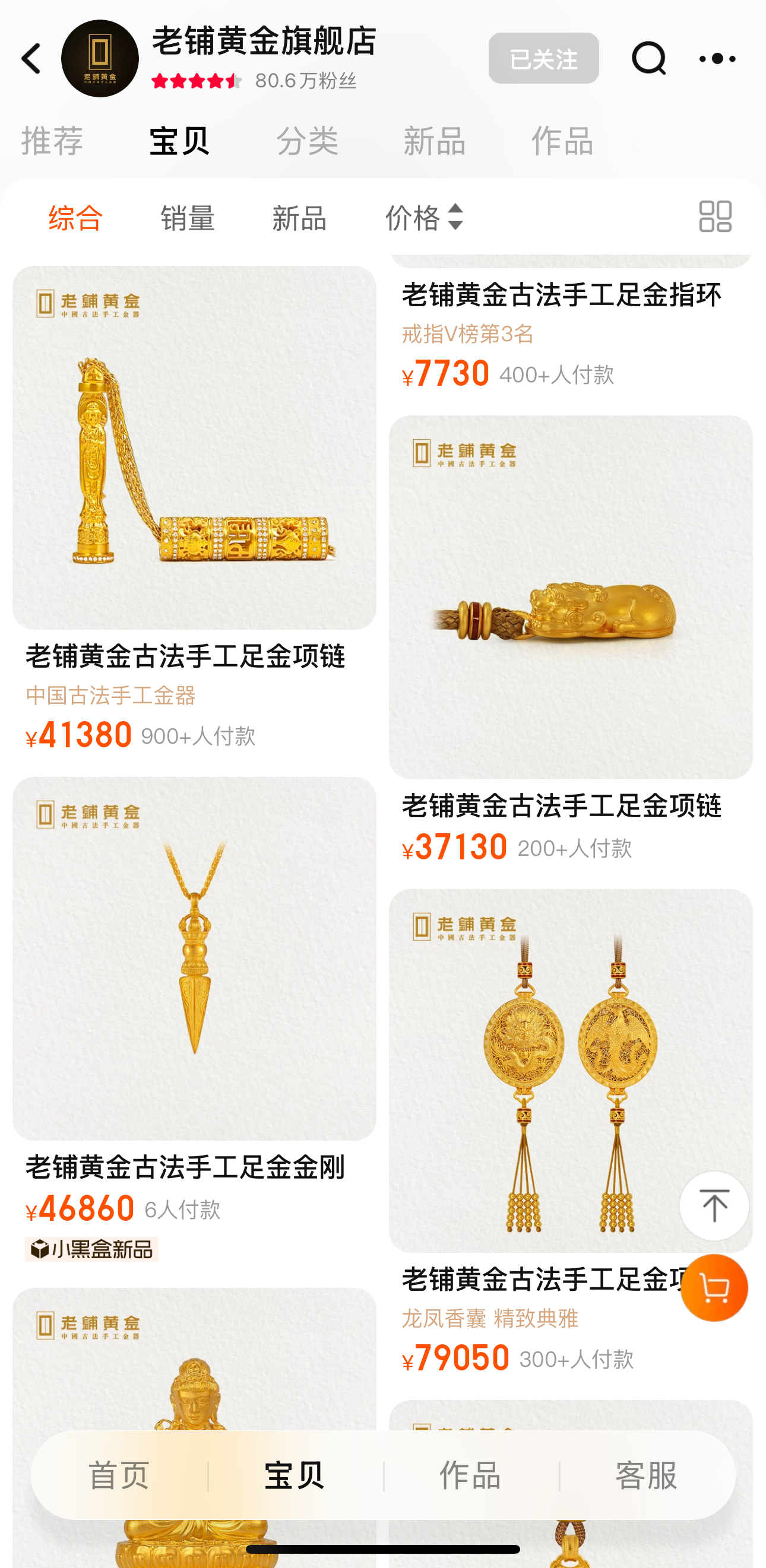The height and width of the screenshot is (1568, 766).
Task: Switch to the 分类 top tab
Action: (x=307, y=141)
